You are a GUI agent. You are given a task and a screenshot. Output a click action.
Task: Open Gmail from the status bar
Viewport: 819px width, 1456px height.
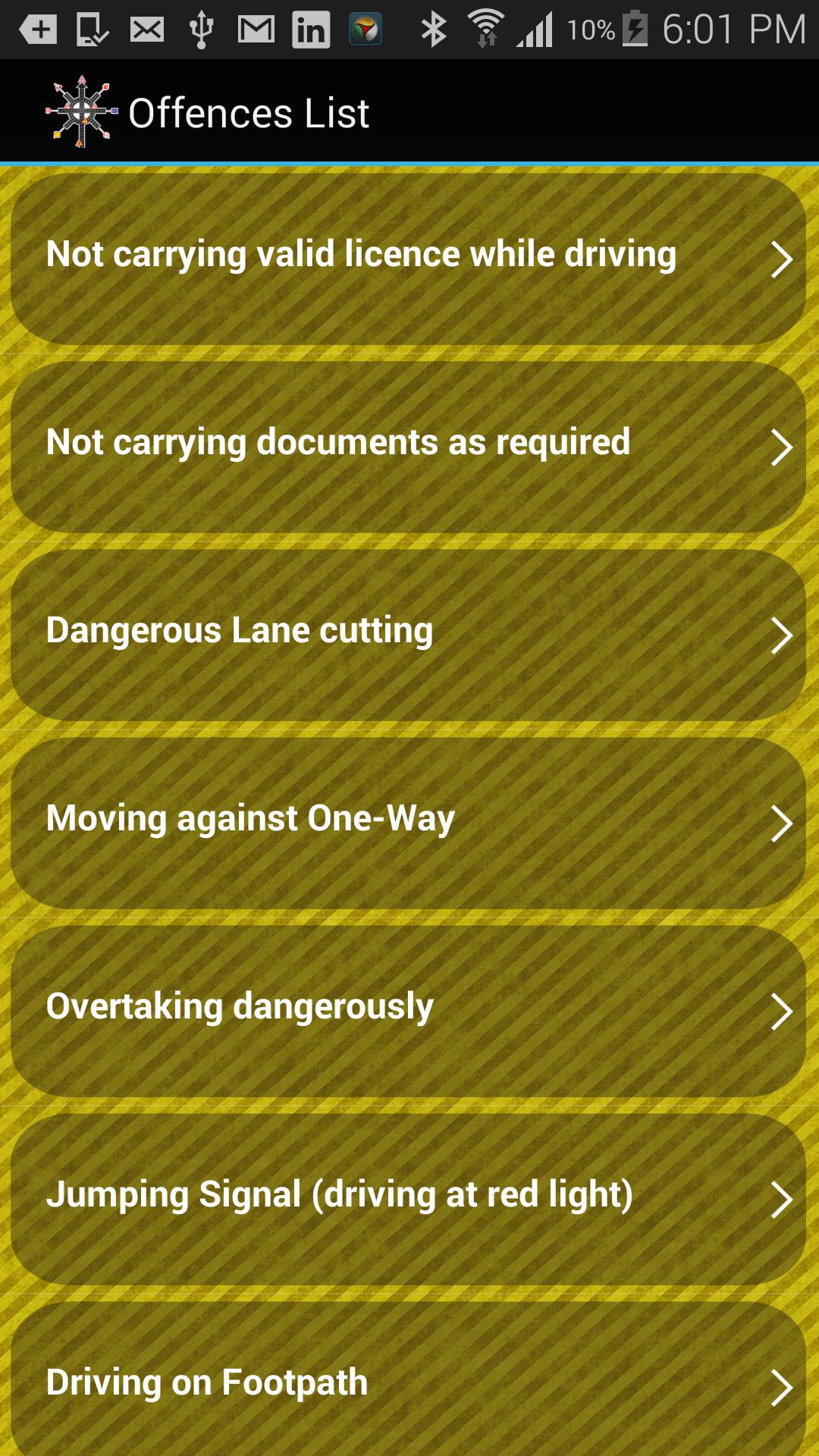254,29
